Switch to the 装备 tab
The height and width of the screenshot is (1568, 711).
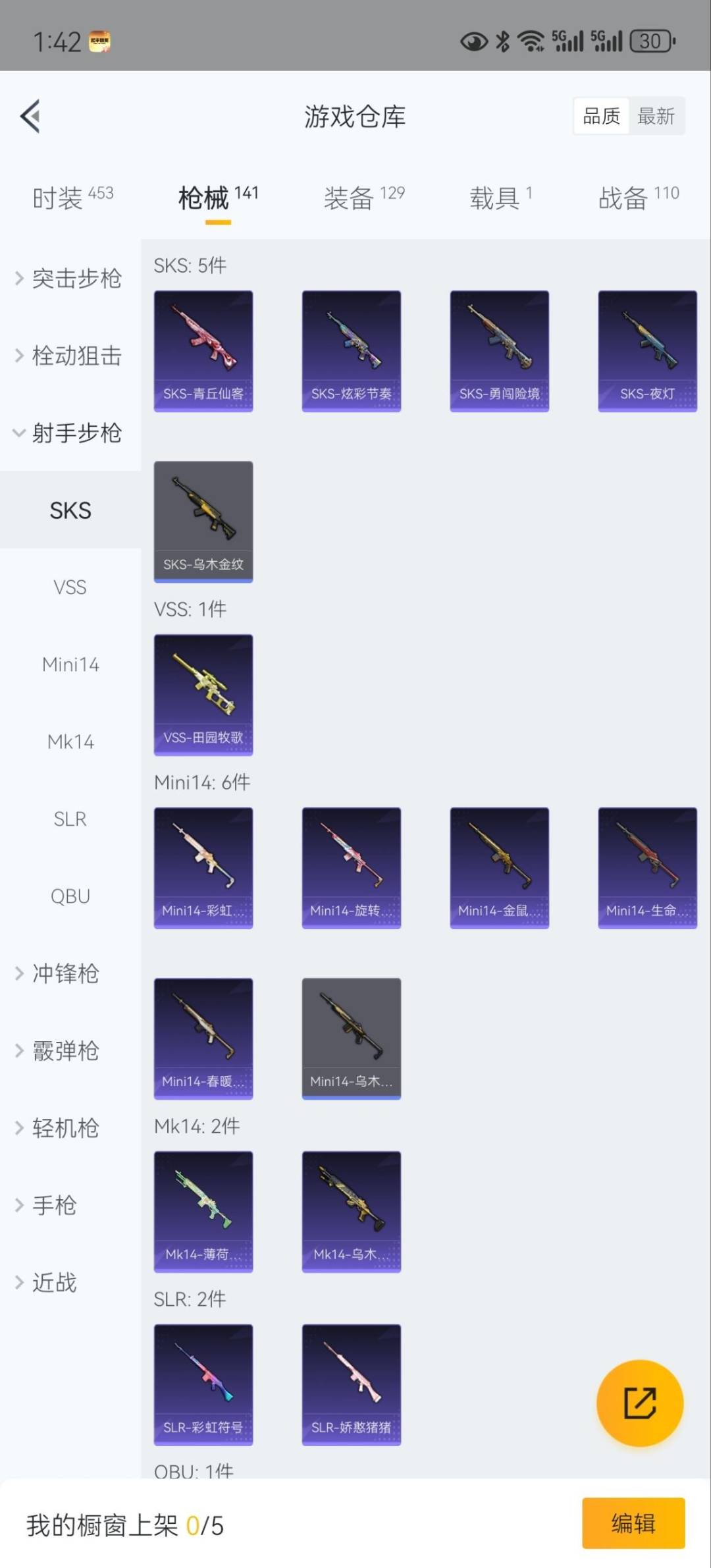(363, 197)
